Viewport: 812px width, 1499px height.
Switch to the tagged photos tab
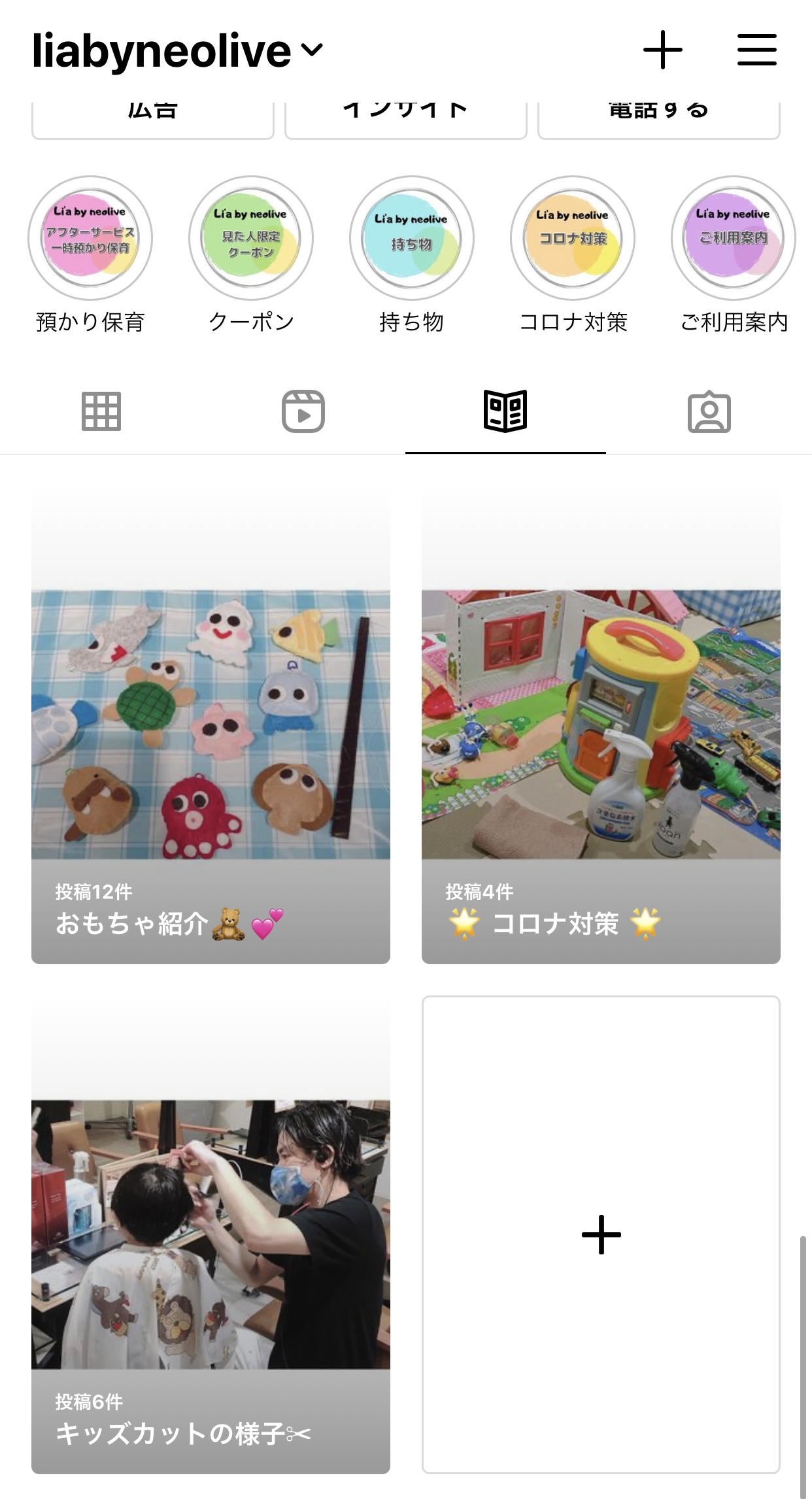click(709, 411)
